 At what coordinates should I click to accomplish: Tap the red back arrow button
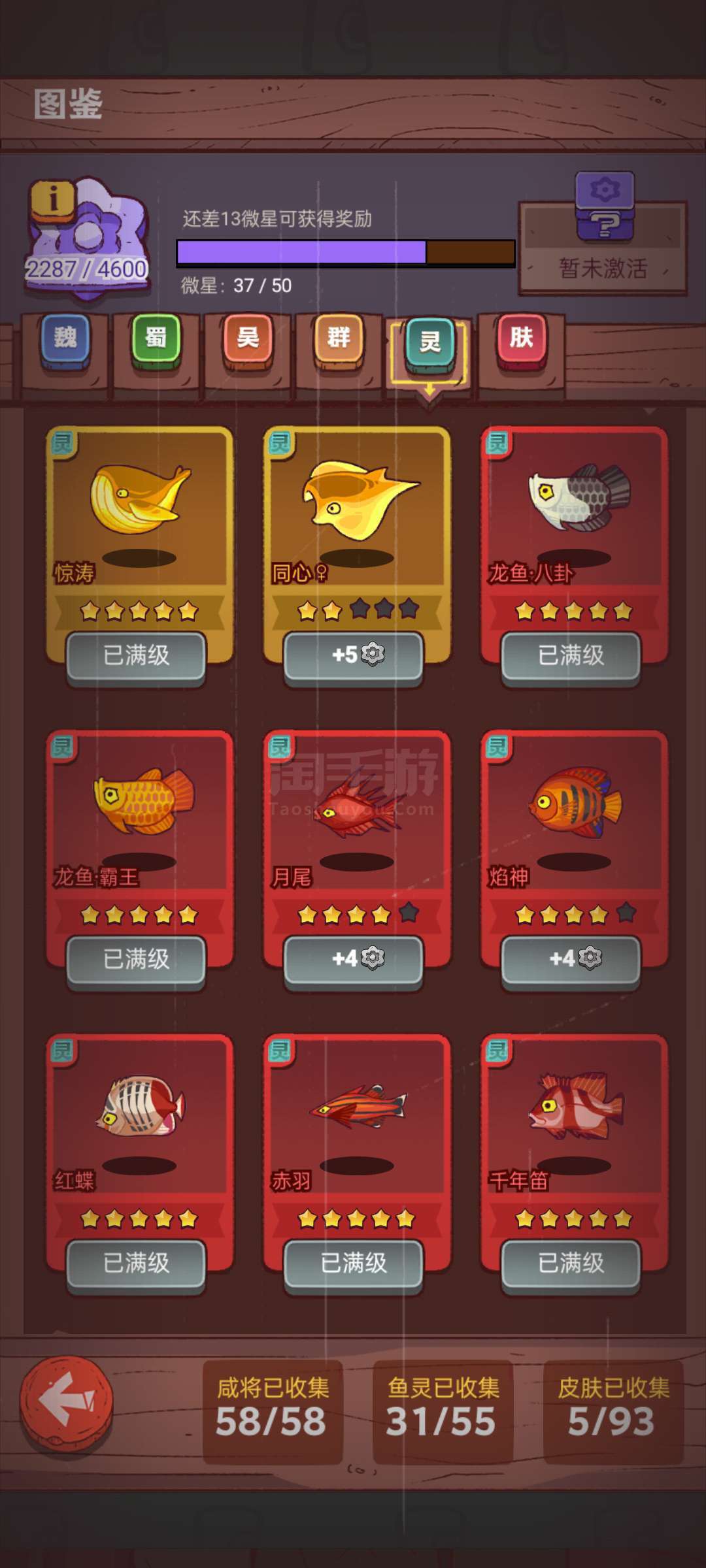tap(66, 1403)
